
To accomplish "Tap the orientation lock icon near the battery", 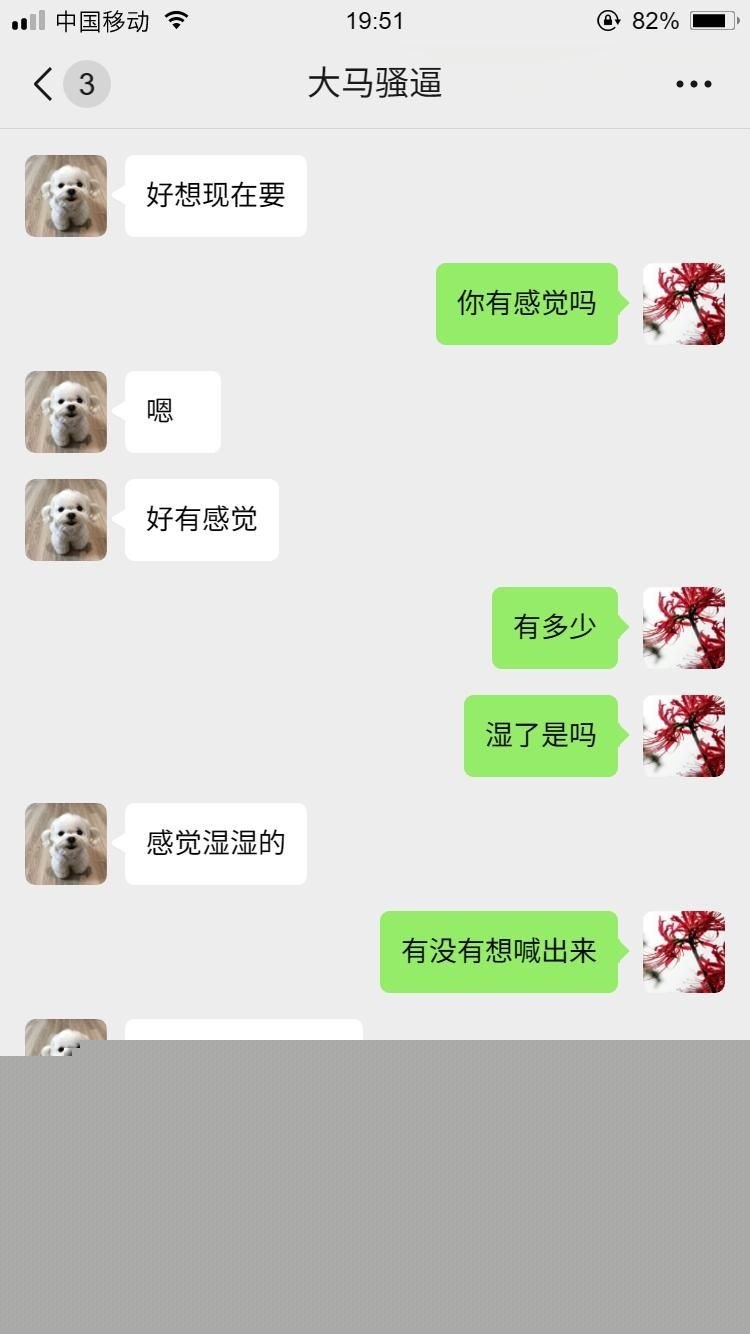I will (607, 20).
